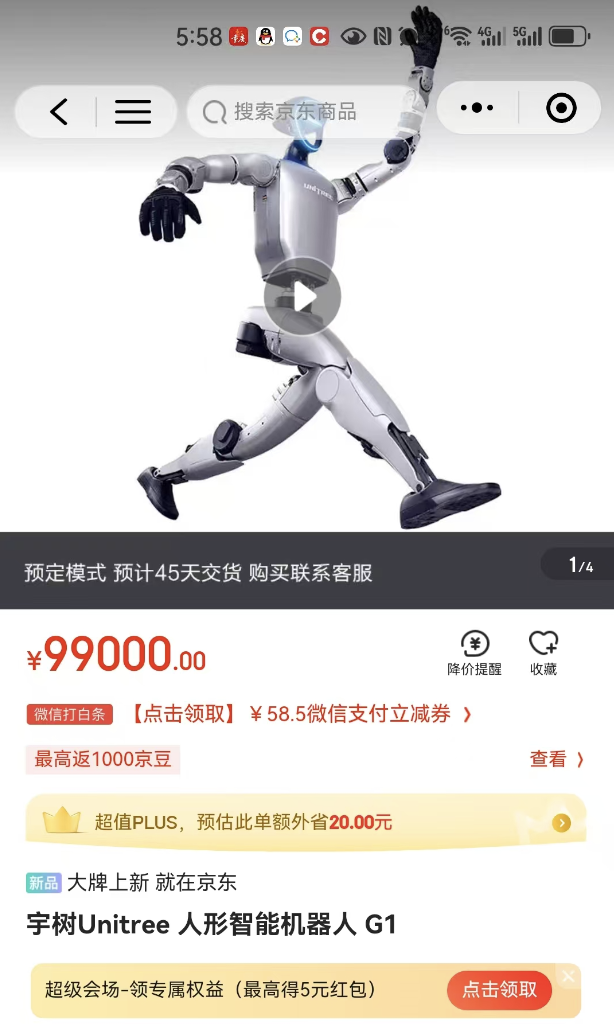Go back to previous page
614x1024 pixels.
59,112
